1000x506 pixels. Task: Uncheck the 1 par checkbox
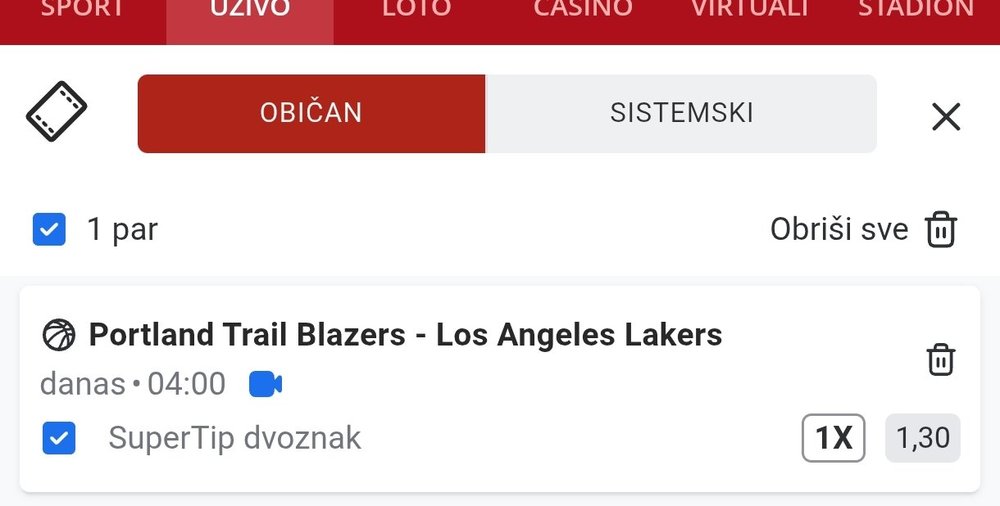pos(49,230)
